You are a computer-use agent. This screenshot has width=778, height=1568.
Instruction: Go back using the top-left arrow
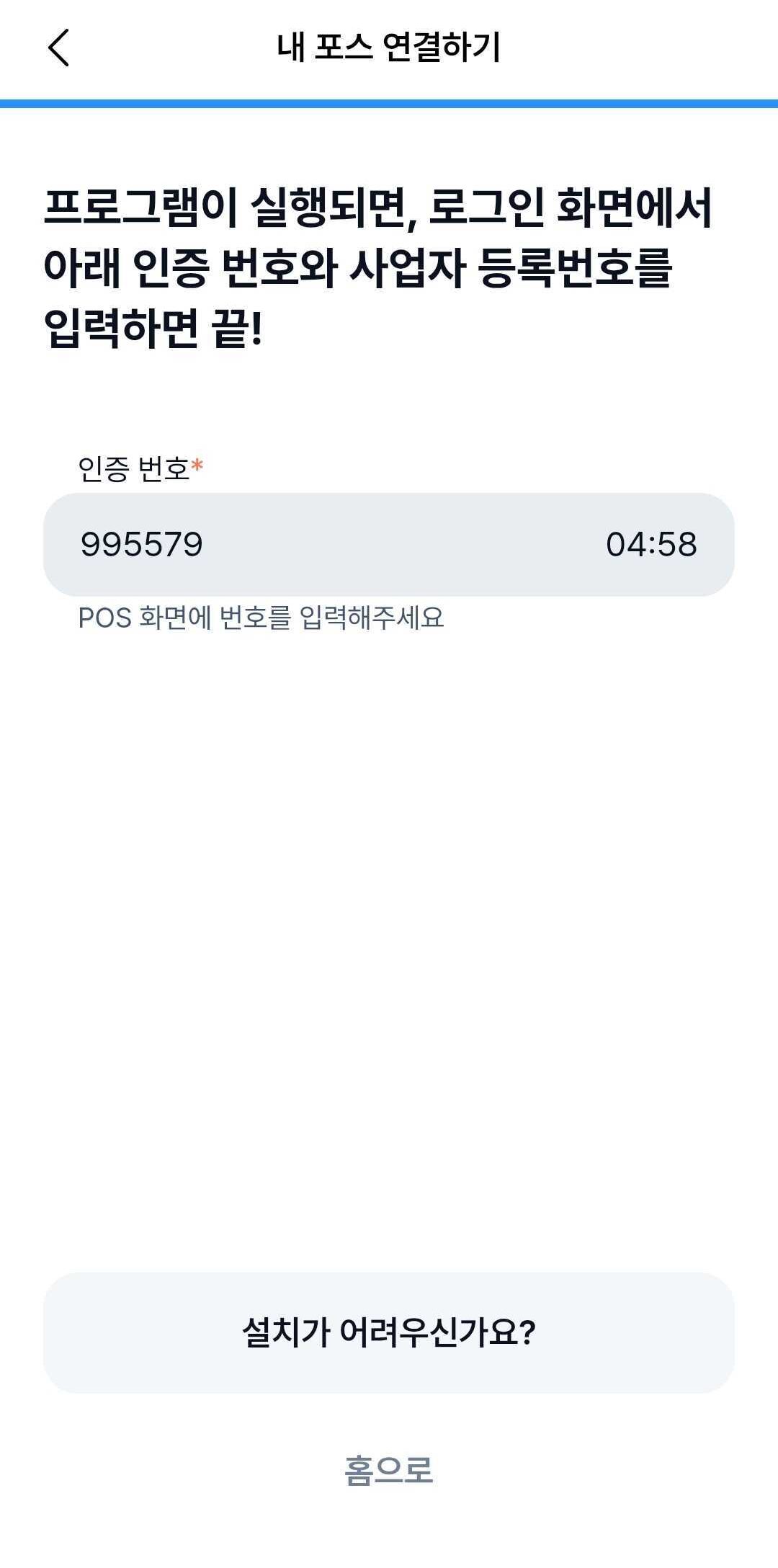click(58, 48)
